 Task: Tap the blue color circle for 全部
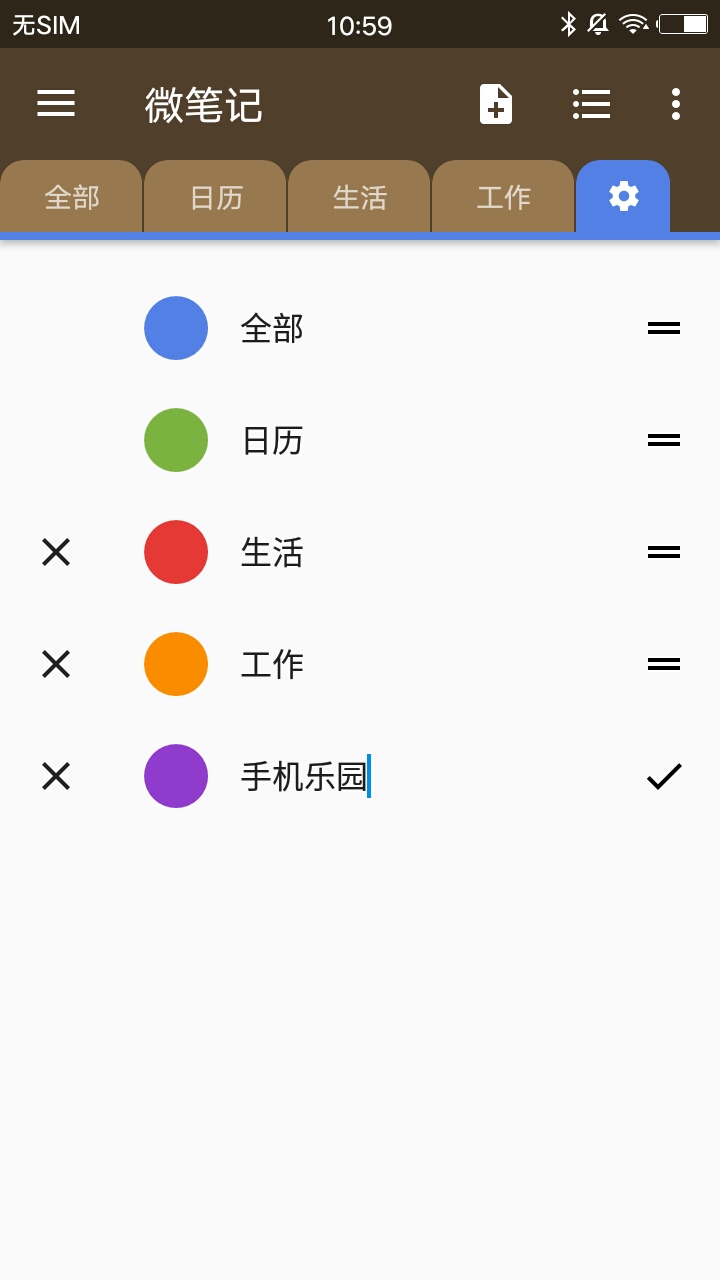pos(176,328)
